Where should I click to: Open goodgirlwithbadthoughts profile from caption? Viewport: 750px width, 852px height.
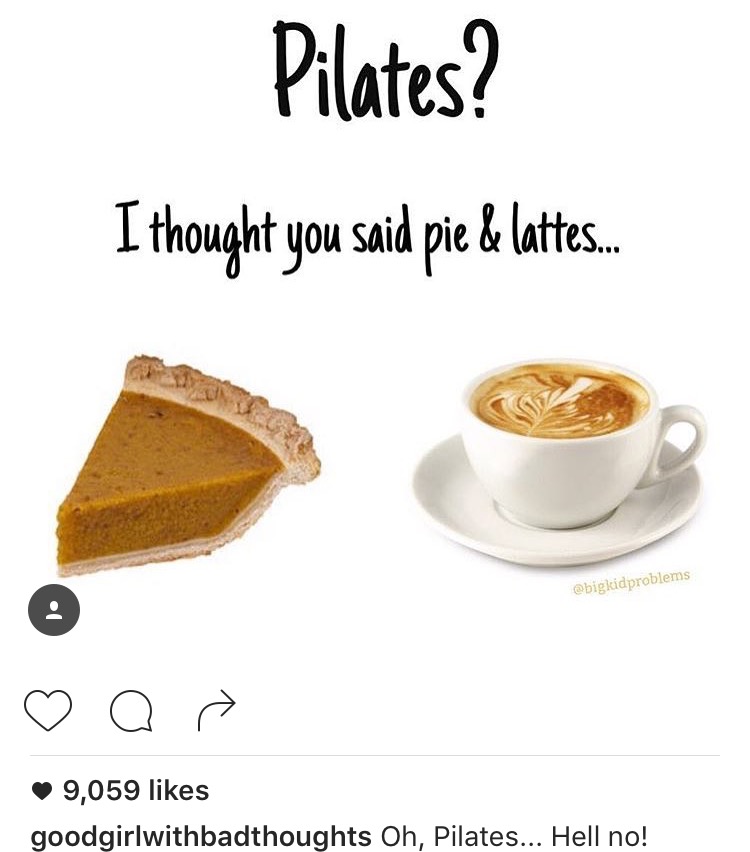point(202,835)
